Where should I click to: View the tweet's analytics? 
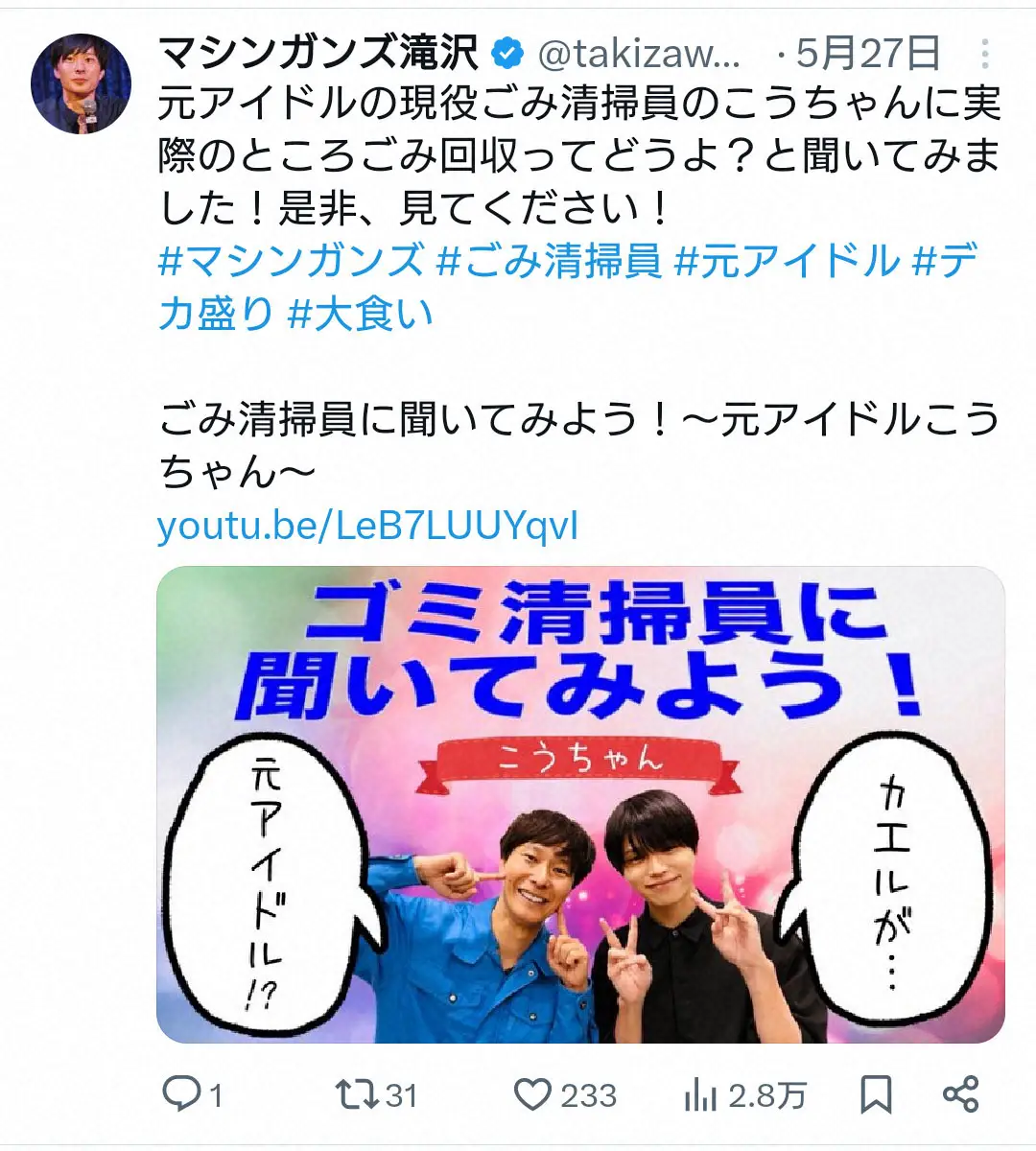745,1094
